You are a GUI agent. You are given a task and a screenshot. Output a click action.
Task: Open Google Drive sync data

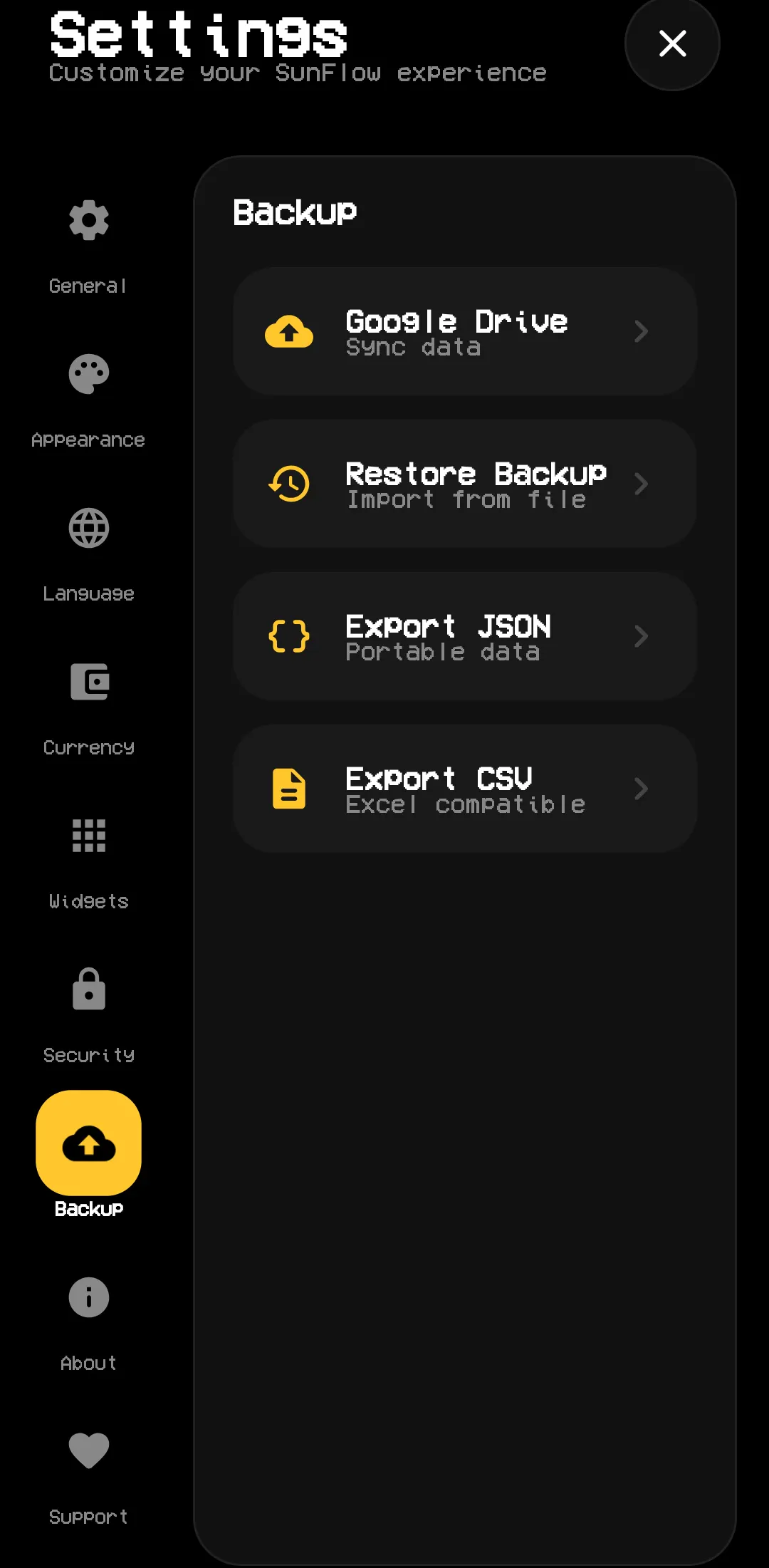[464, 331]
